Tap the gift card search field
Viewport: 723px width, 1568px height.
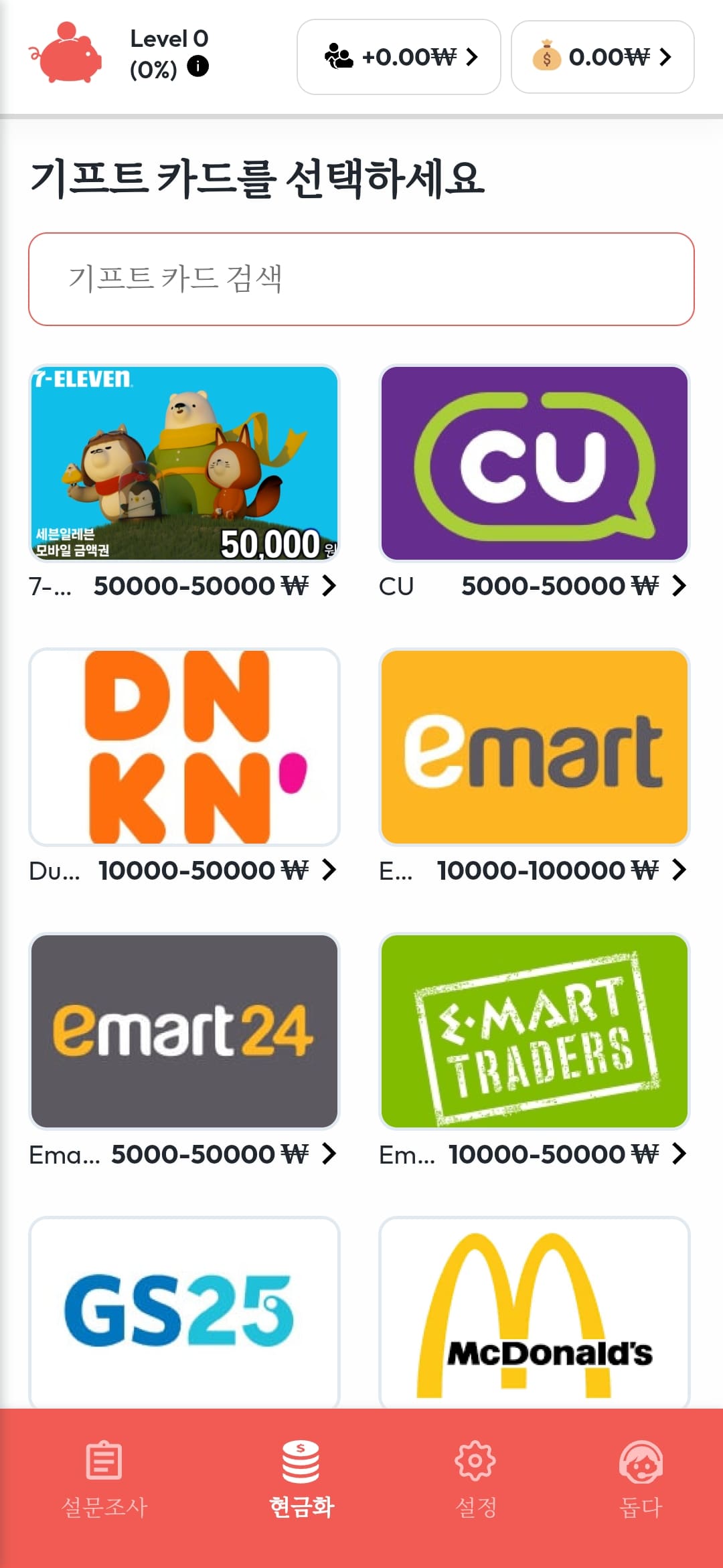(361, 279)
